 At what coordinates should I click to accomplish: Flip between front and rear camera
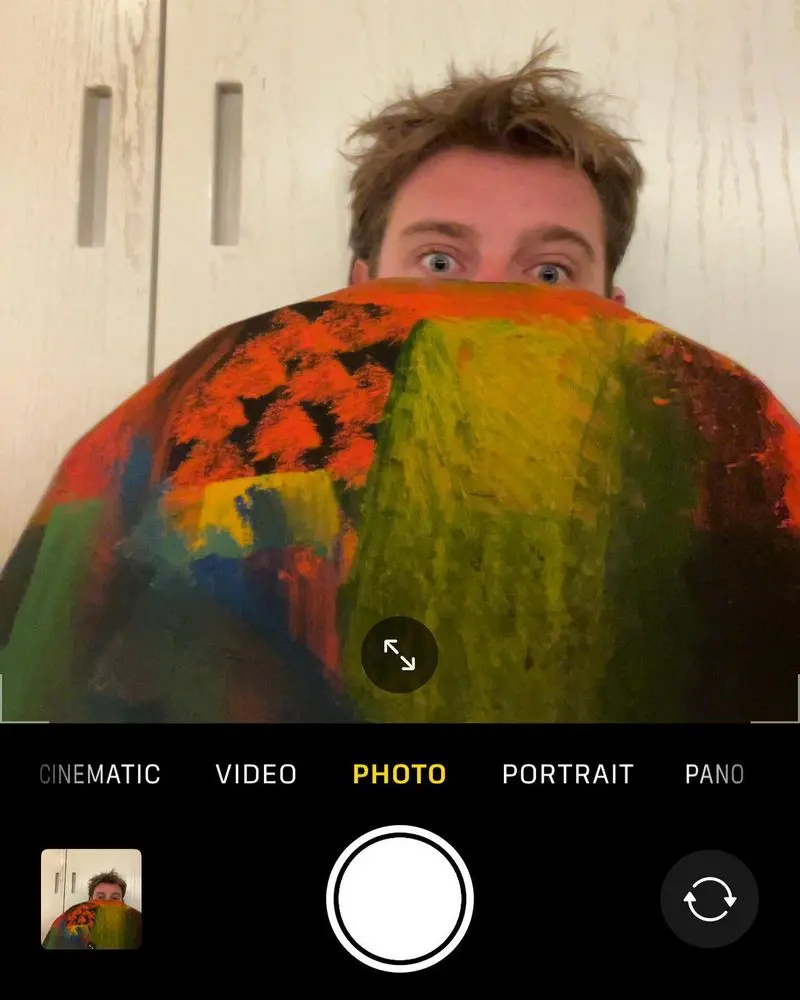click(709, 899)
